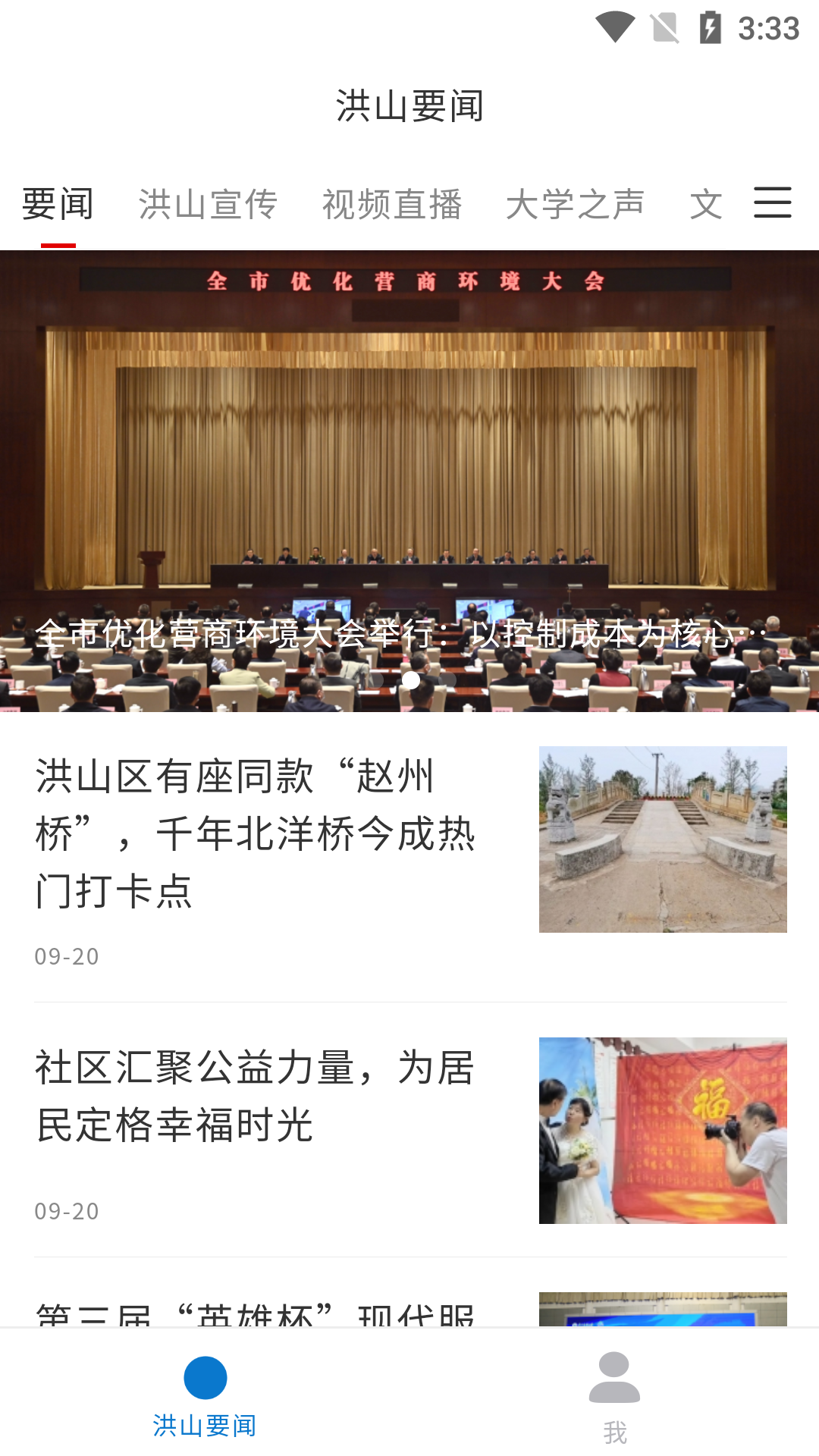This screenshot has height=1456, width=819.
Task: Select the 视频直播 tab
Action: (x=392, y=205)
